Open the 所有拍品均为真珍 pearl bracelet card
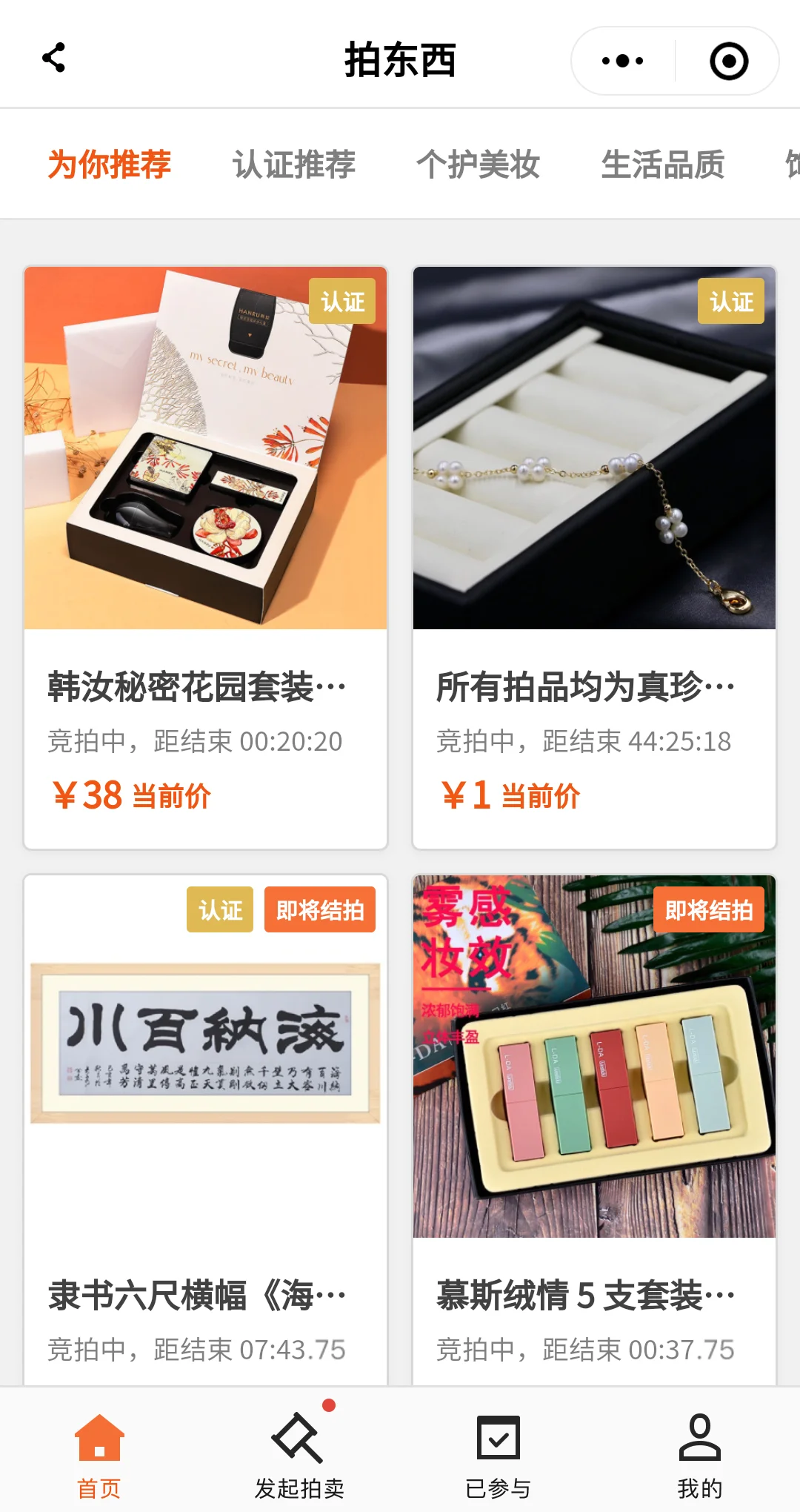The width and height of the screenshot is (800, 1512). tap(594, 556)
